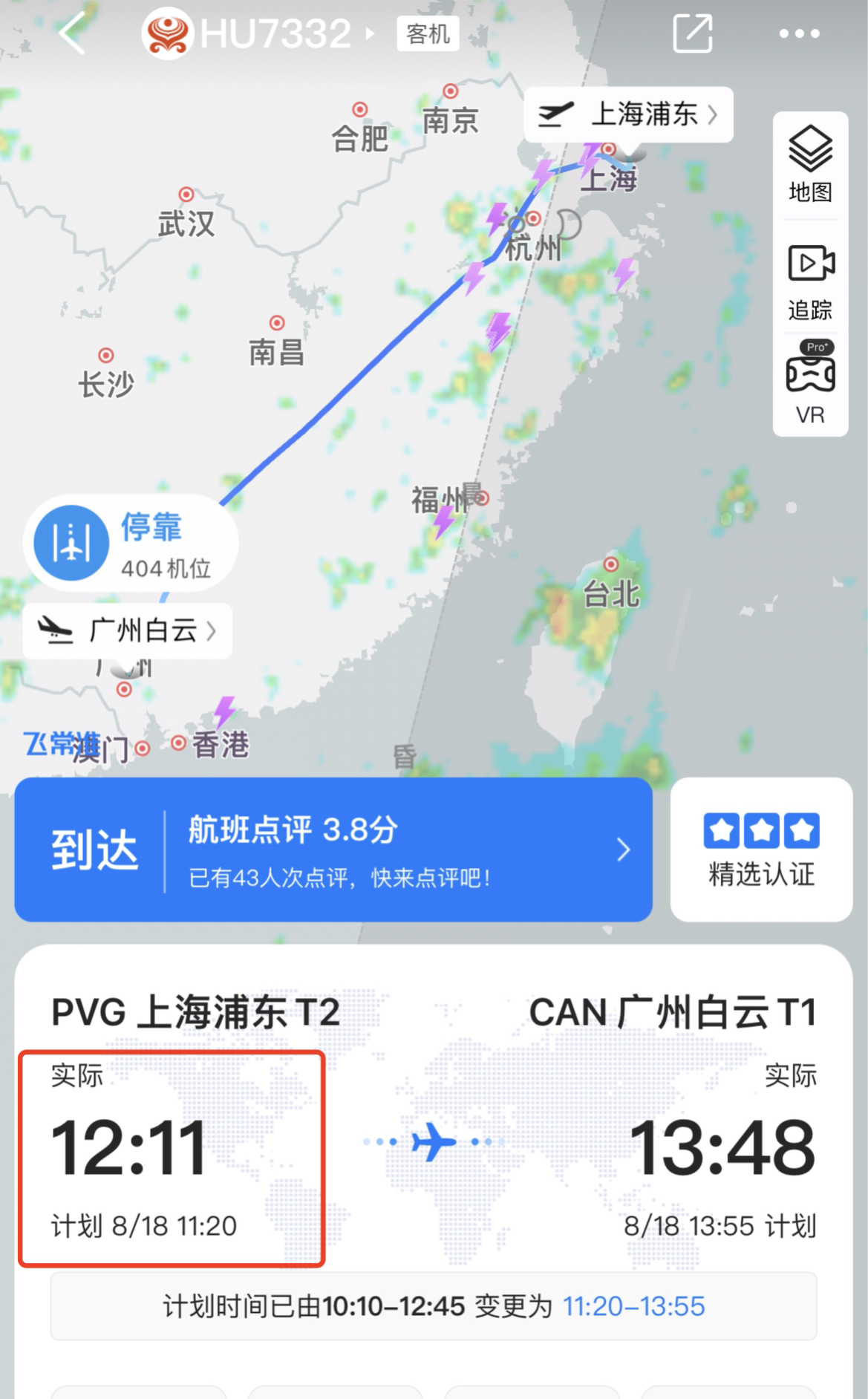Viewport: 868px width, 1399px height.
Task: View schedule change notice 11:20–13:55
Action: (x=434, y=1306)
